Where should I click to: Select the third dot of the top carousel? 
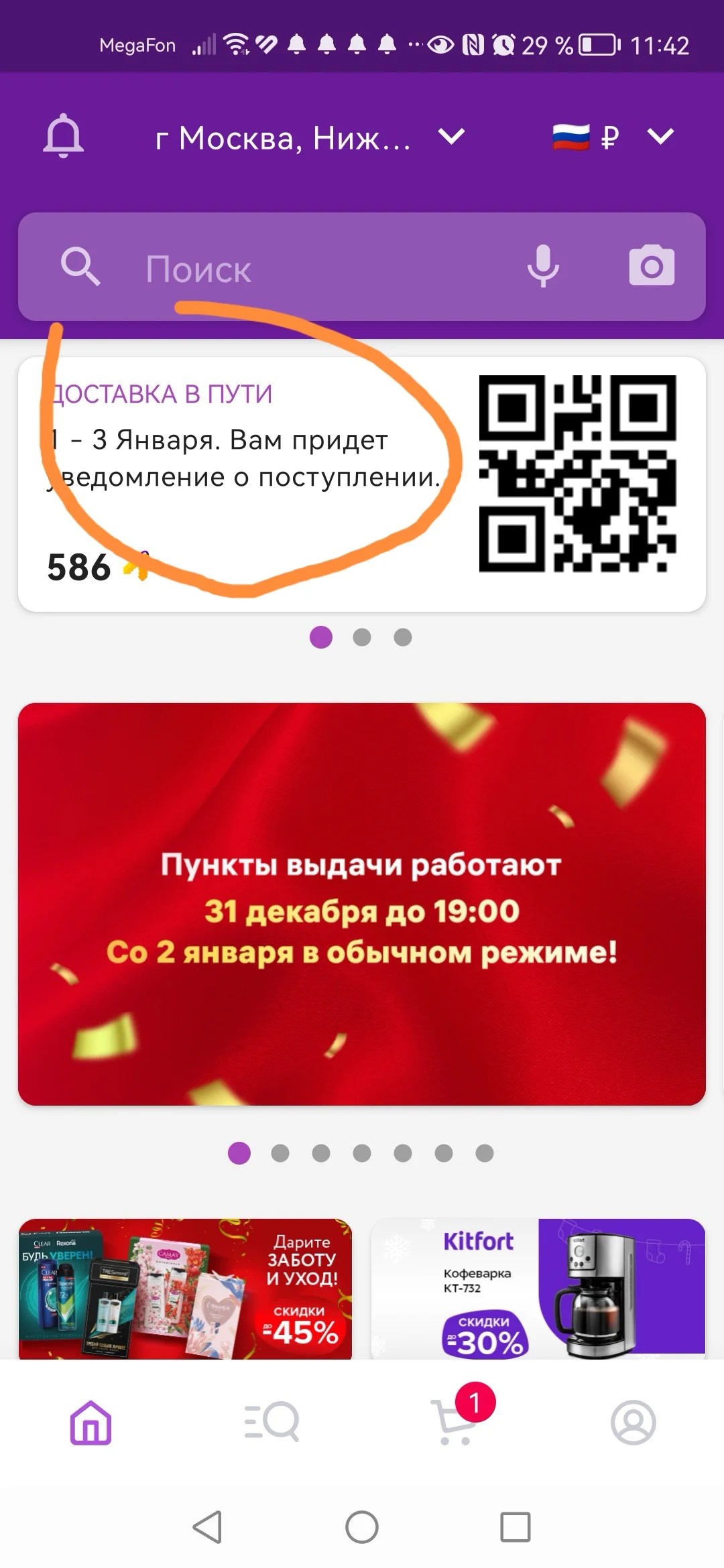(x=403, y=638)
